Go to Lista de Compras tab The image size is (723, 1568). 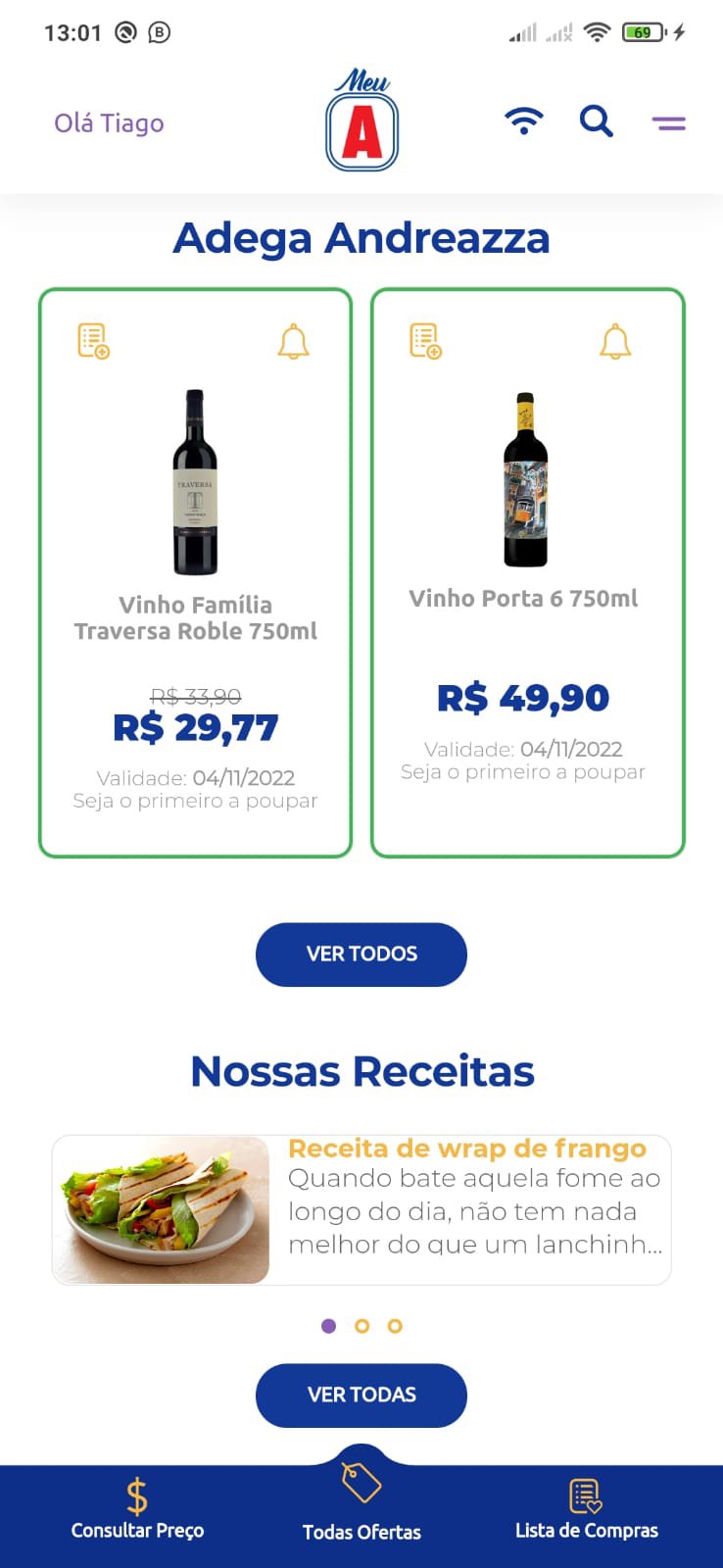click(586, 1510)
